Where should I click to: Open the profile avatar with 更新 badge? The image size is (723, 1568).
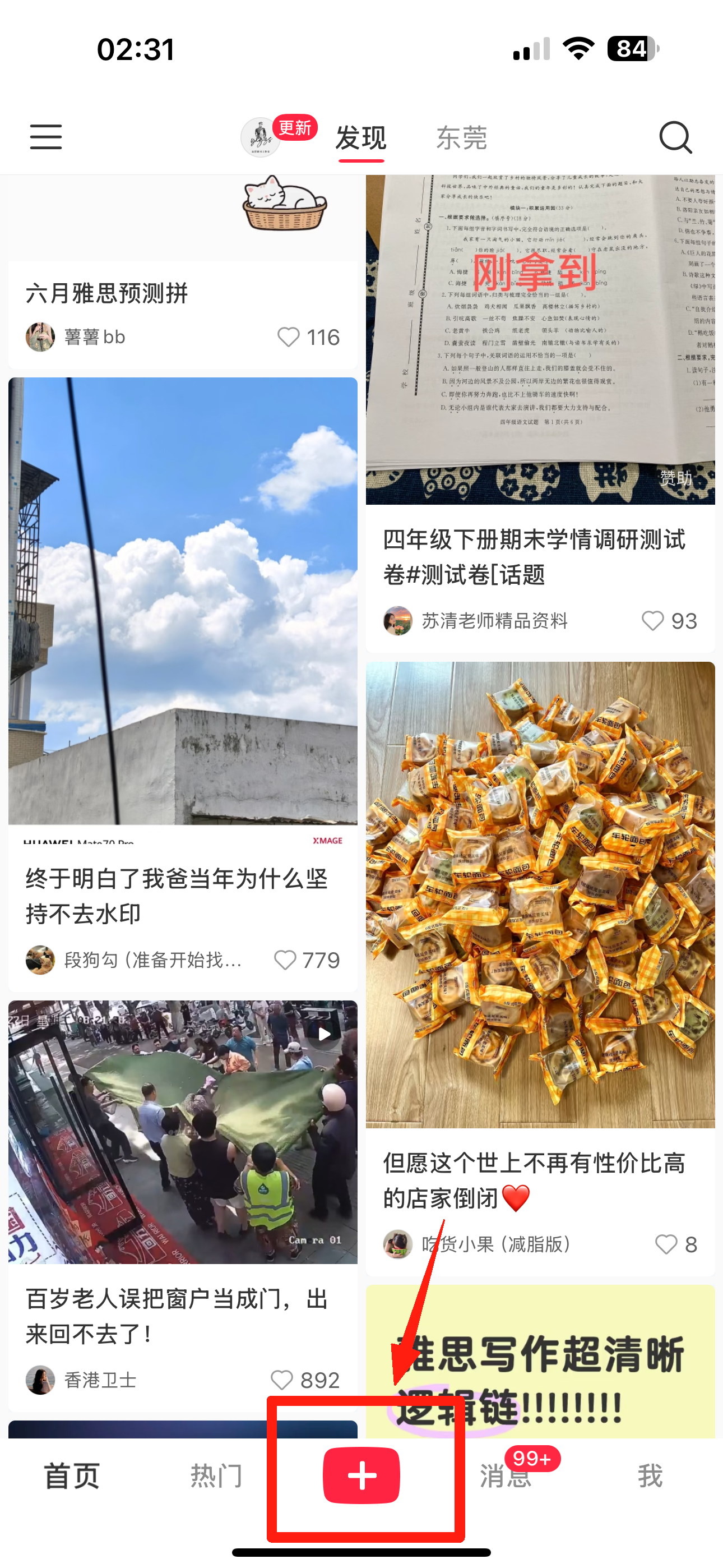(261, 137)
